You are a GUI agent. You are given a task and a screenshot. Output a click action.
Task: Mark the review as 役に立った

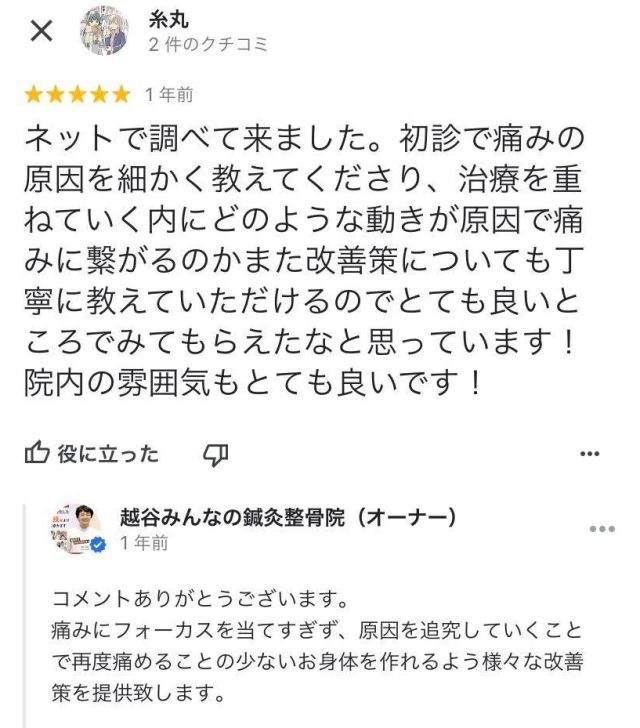pos(92,454)
